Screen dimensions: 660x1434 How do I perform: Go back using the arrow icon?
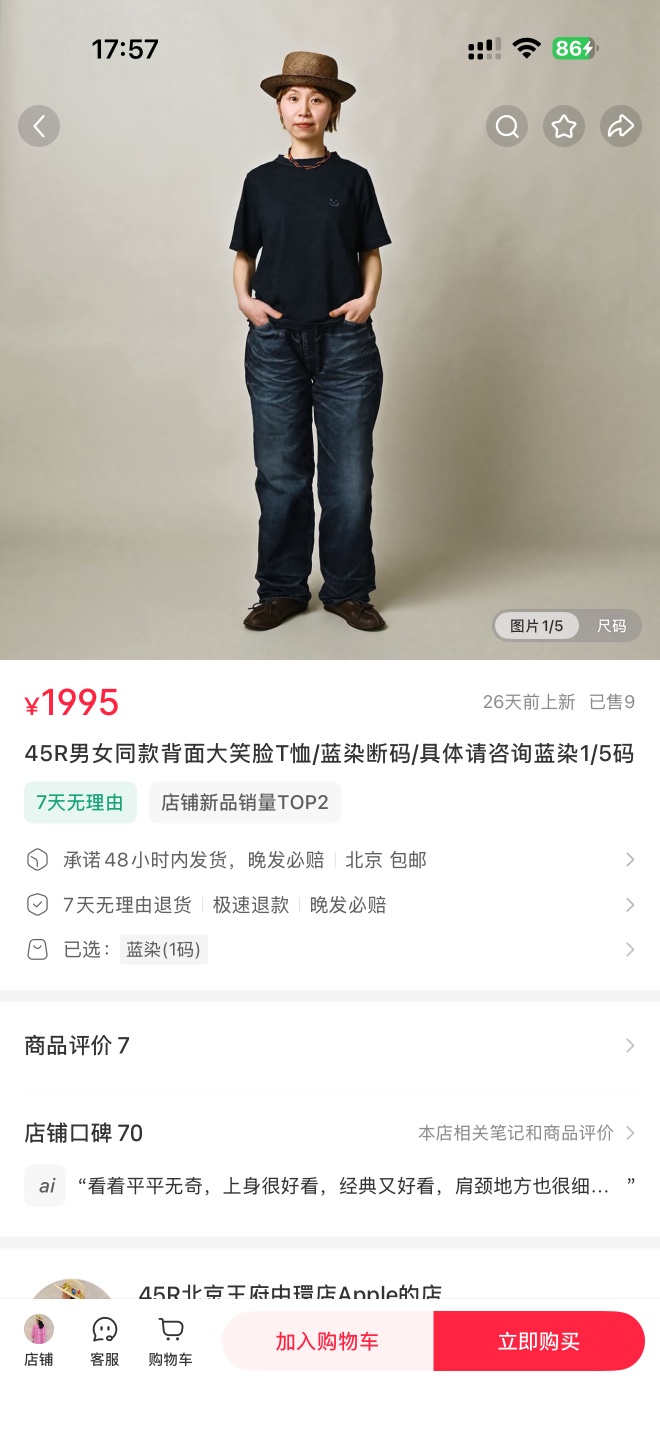tap(39, 126)
